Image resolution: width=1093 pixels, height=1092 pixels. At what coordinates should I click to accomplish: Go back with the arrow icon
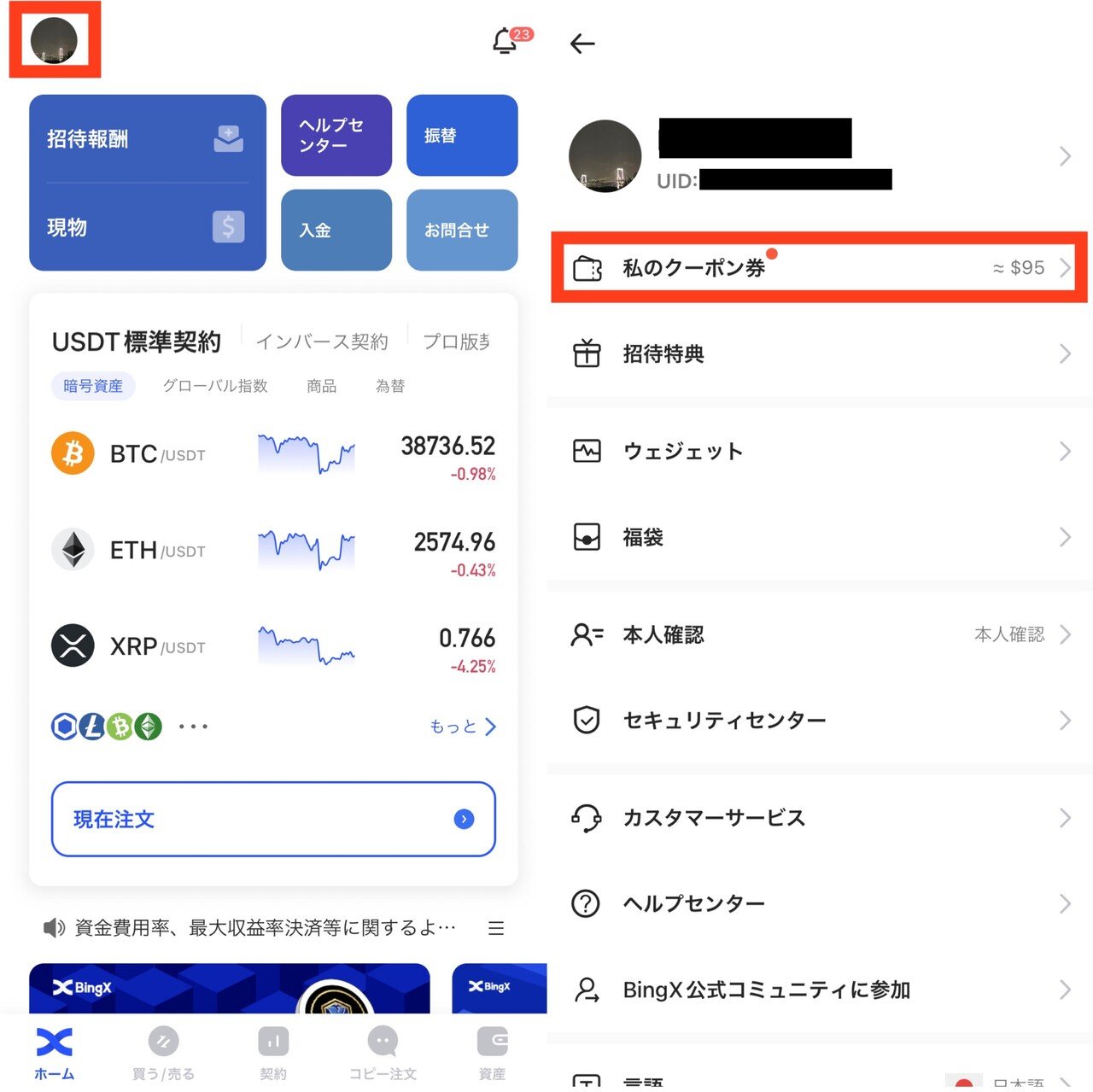tap(582, 44)
